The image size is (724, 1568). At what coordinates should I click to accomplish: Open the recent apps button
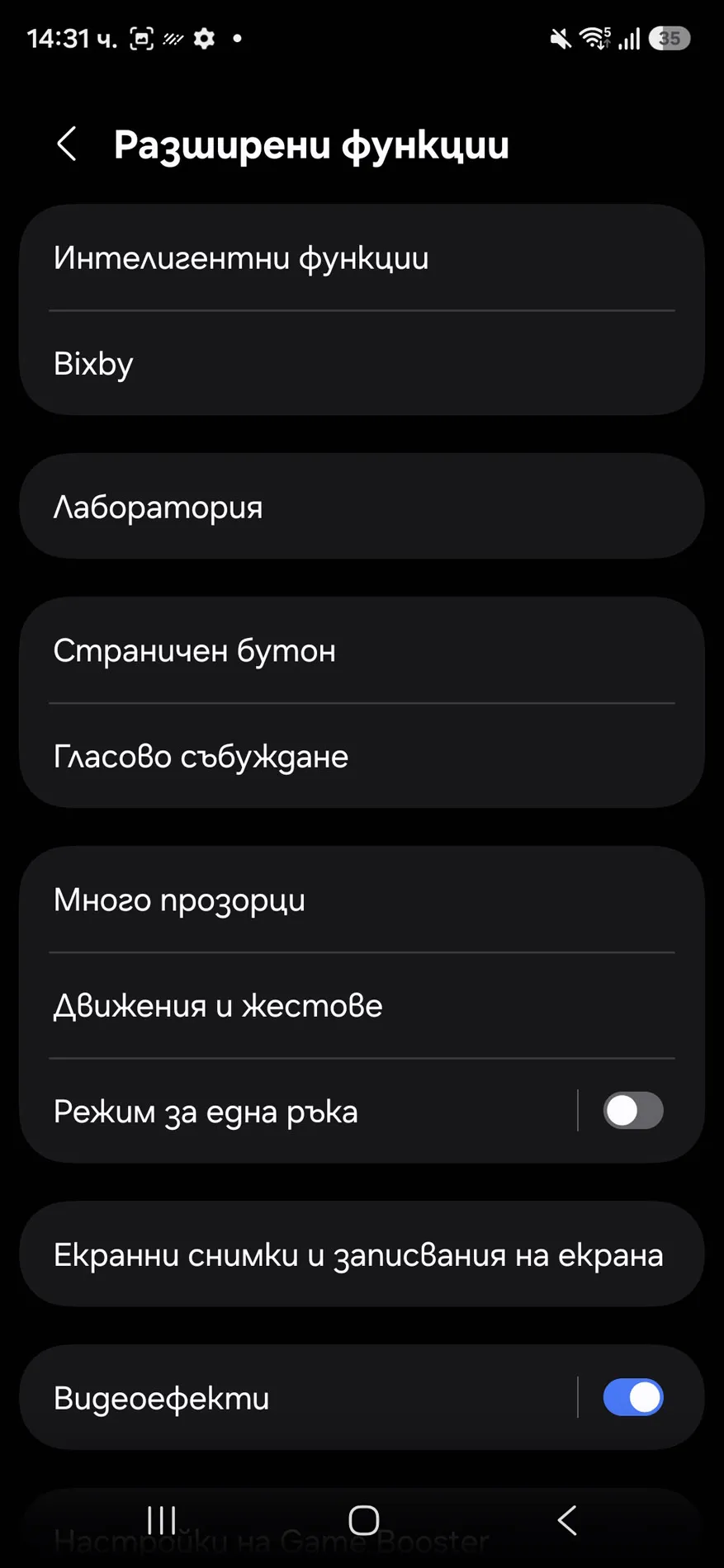pyautogui.click(x=162, y=1520)
